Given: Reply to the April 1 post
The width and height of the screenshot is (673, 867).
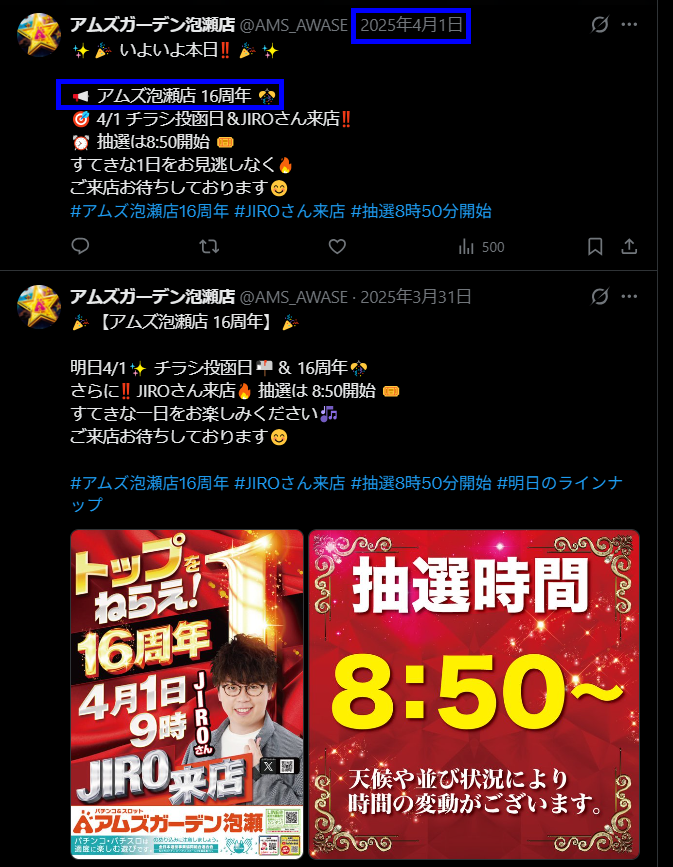Looking at the screenshot, I should [80, 246].
